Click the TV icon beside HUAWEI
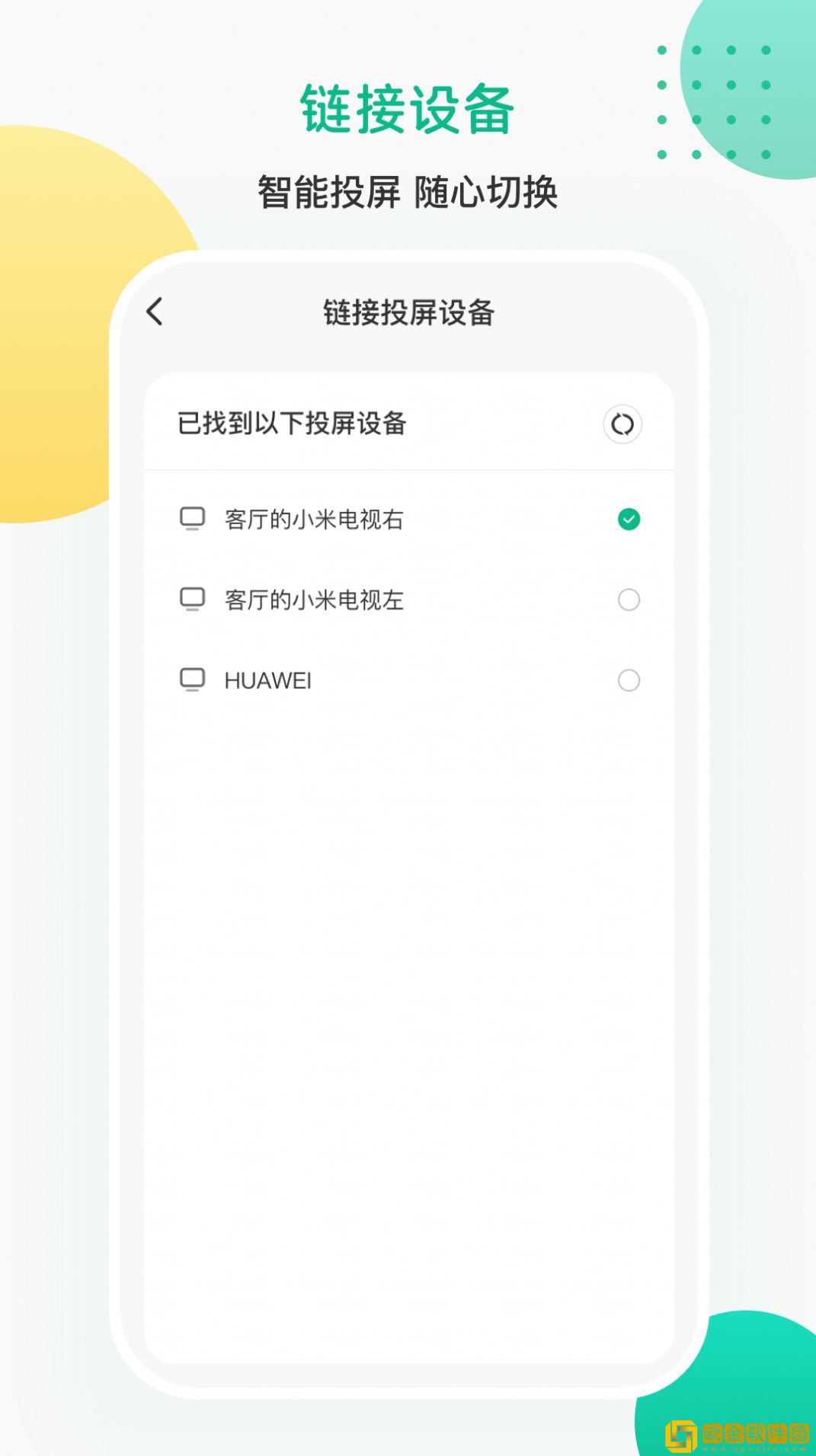Screen dimensions: 816x1456 coord(192,680)
